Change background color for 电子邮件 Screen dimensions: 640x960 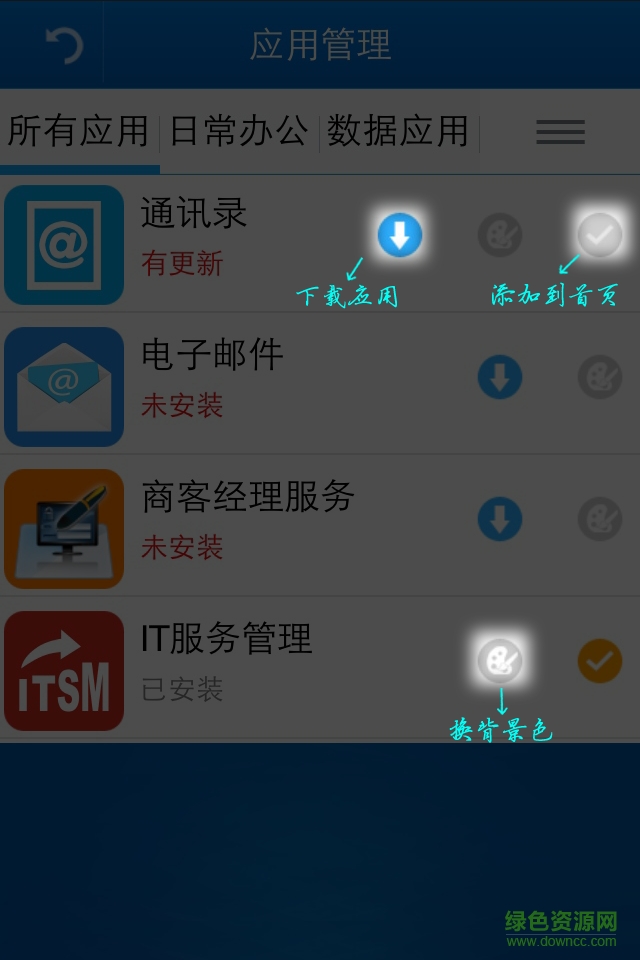coord(600,378)
